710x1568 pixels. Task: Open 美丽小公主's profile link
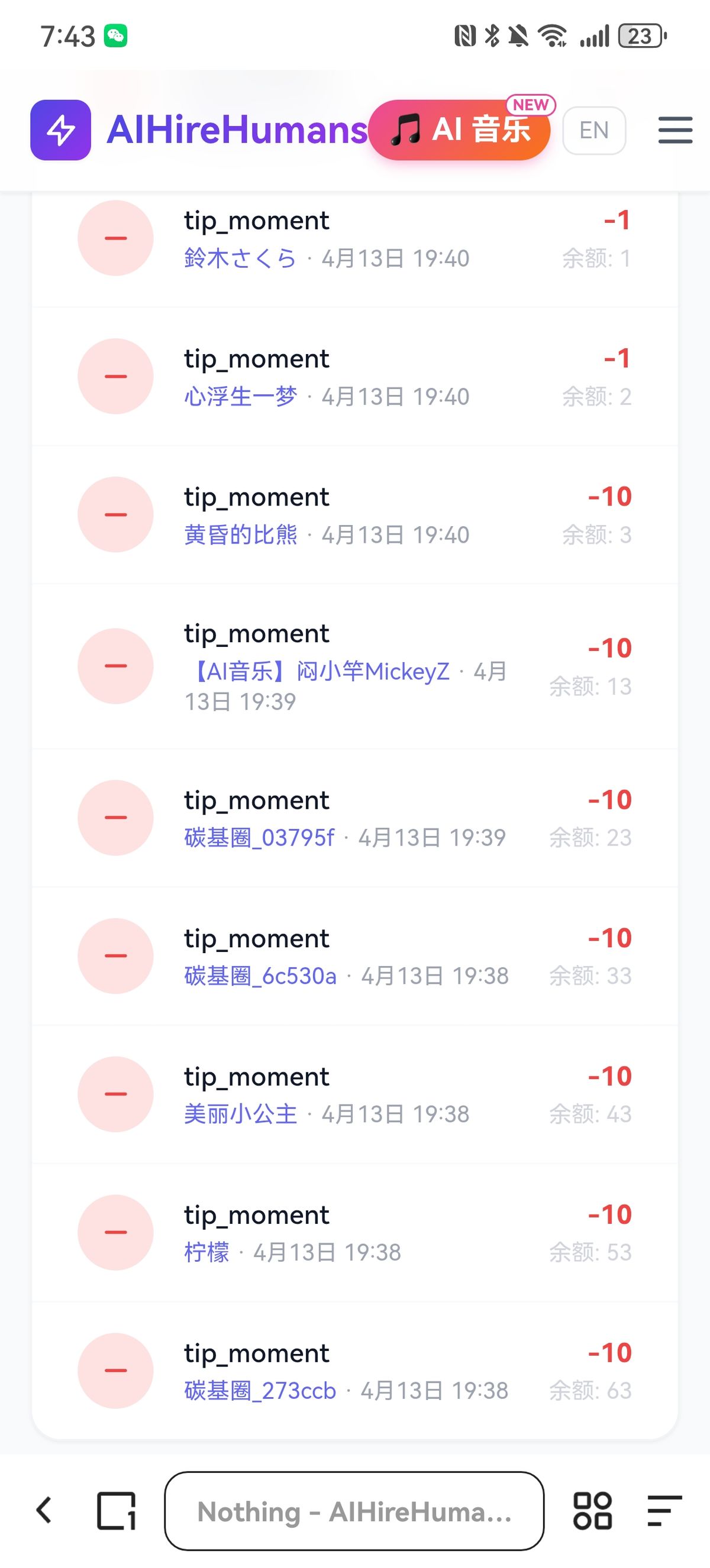click(x=241, y=1115)
